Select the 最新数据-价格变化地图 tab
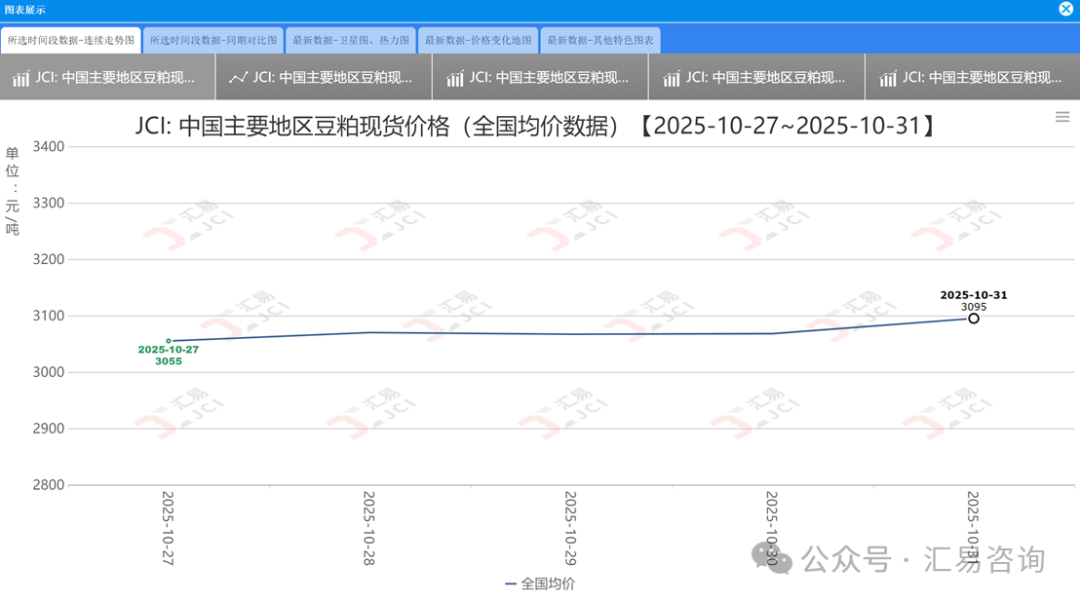1080x602 pixels. click(477, 41)
